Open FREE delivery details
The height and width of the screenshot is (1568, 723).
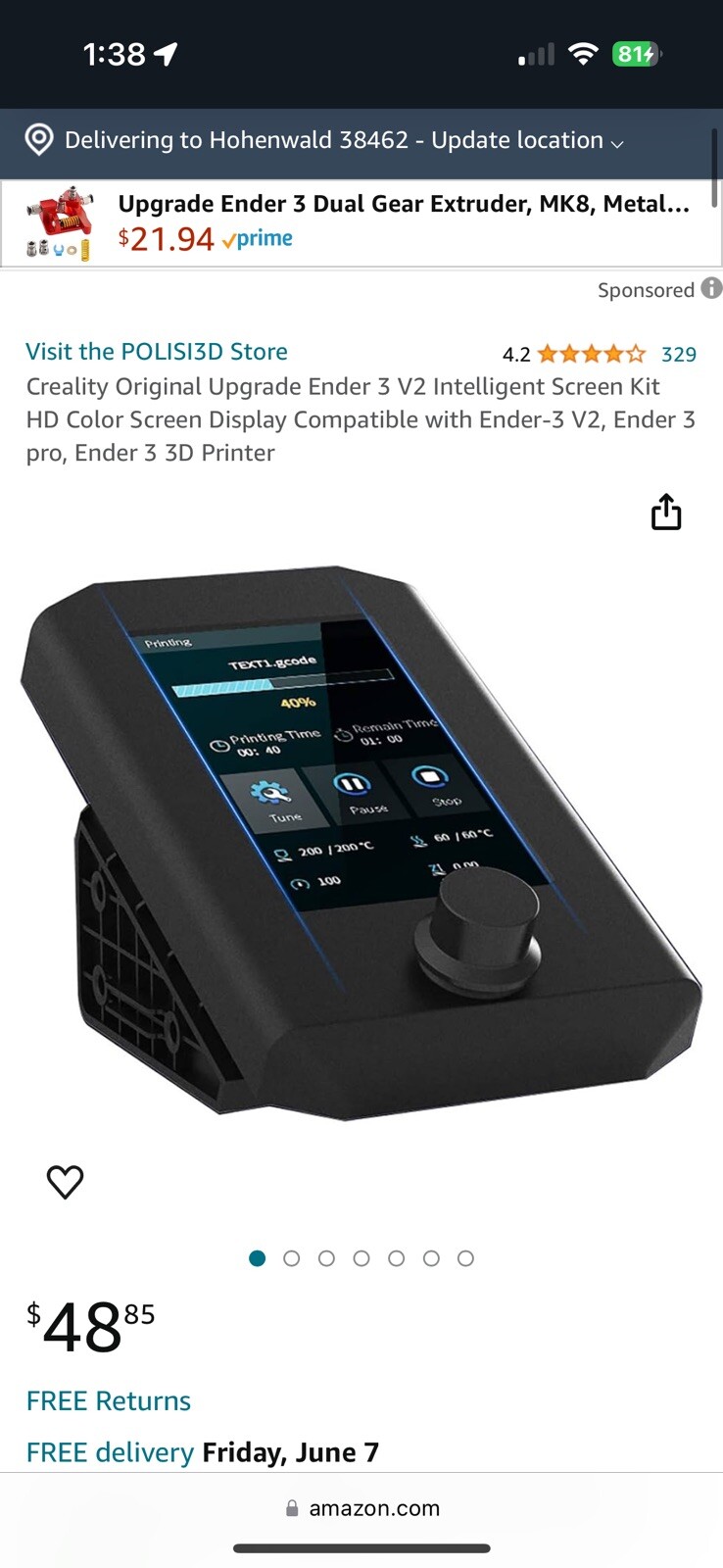(110, 1451)
